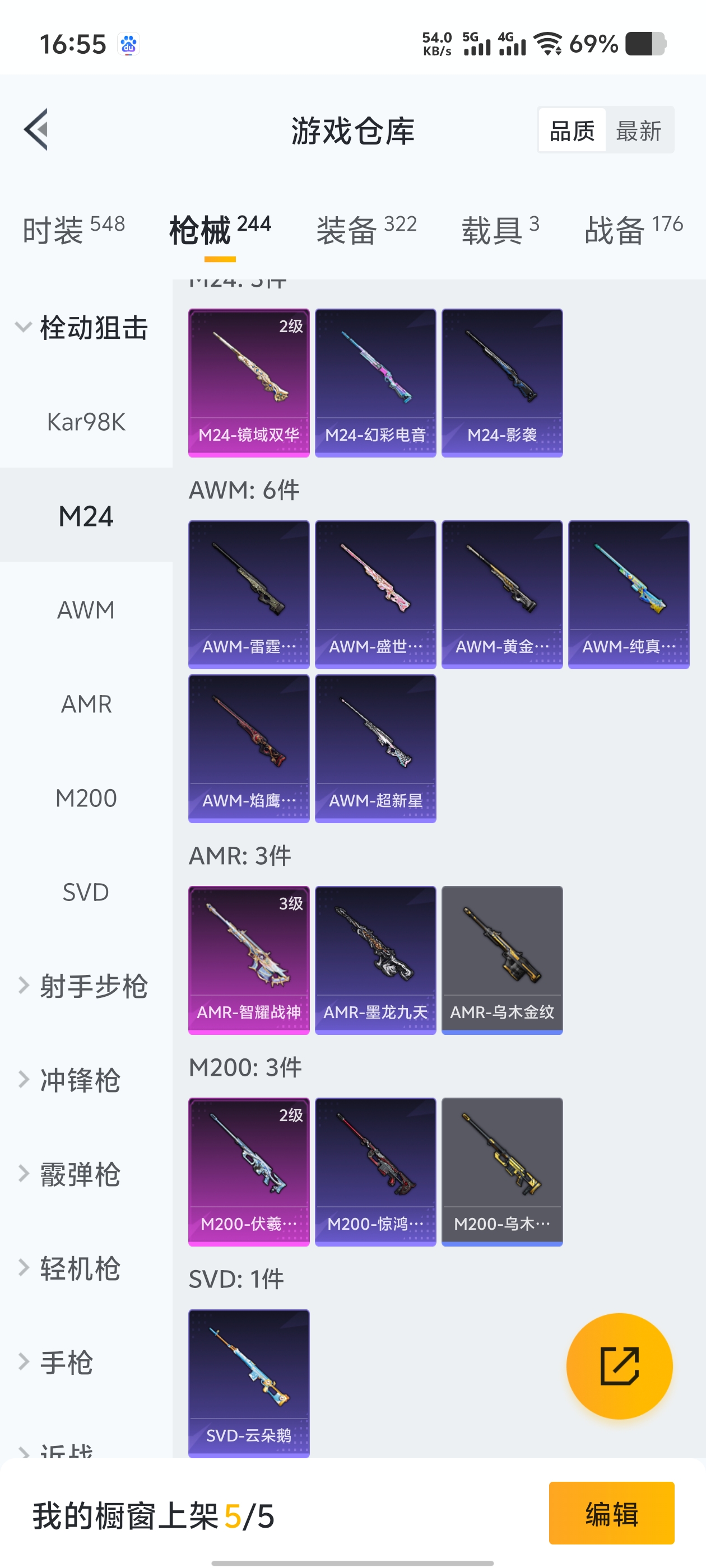706x1568 pixels.
Task: Expand the 射手步枪 category
Action: pos(82,986)
